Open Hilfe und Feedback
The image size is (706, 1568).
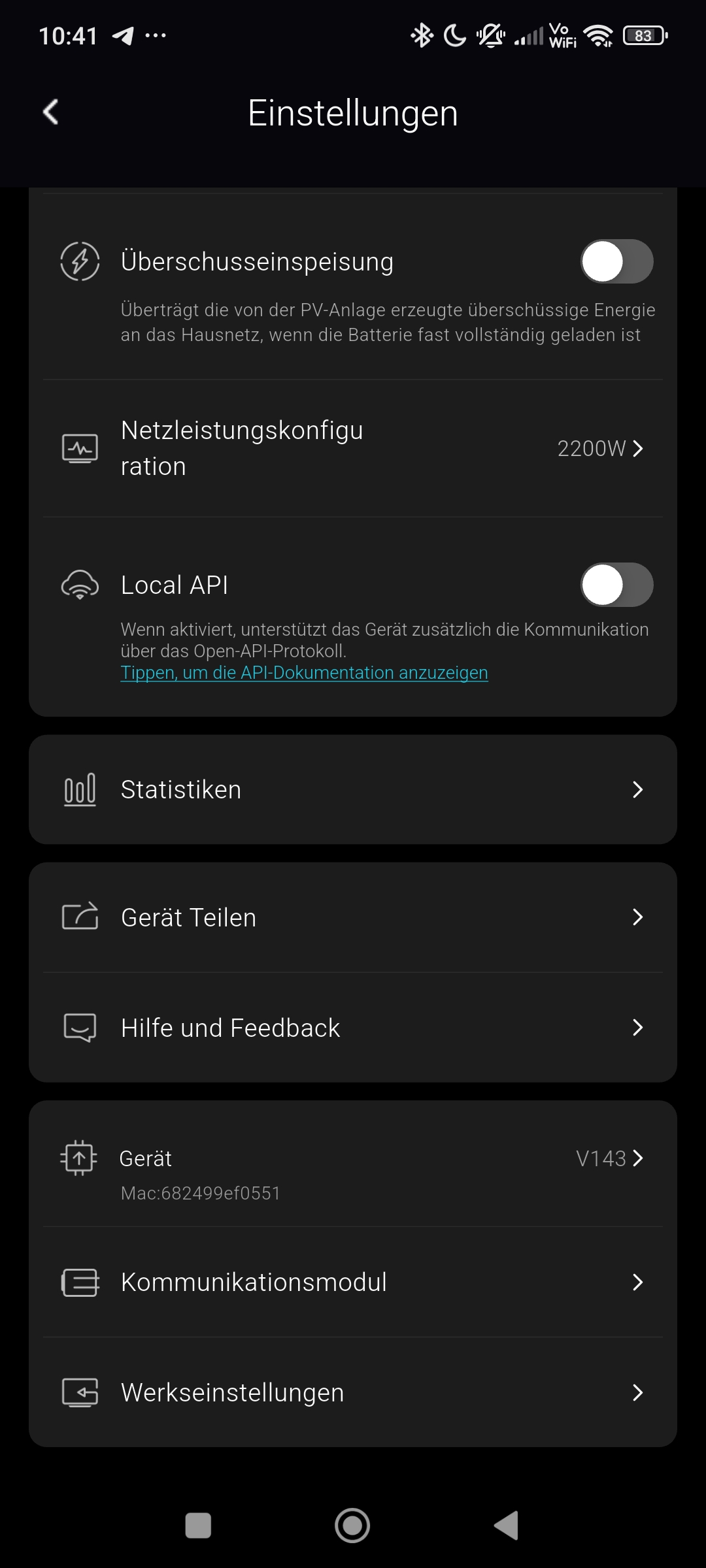353,1028
